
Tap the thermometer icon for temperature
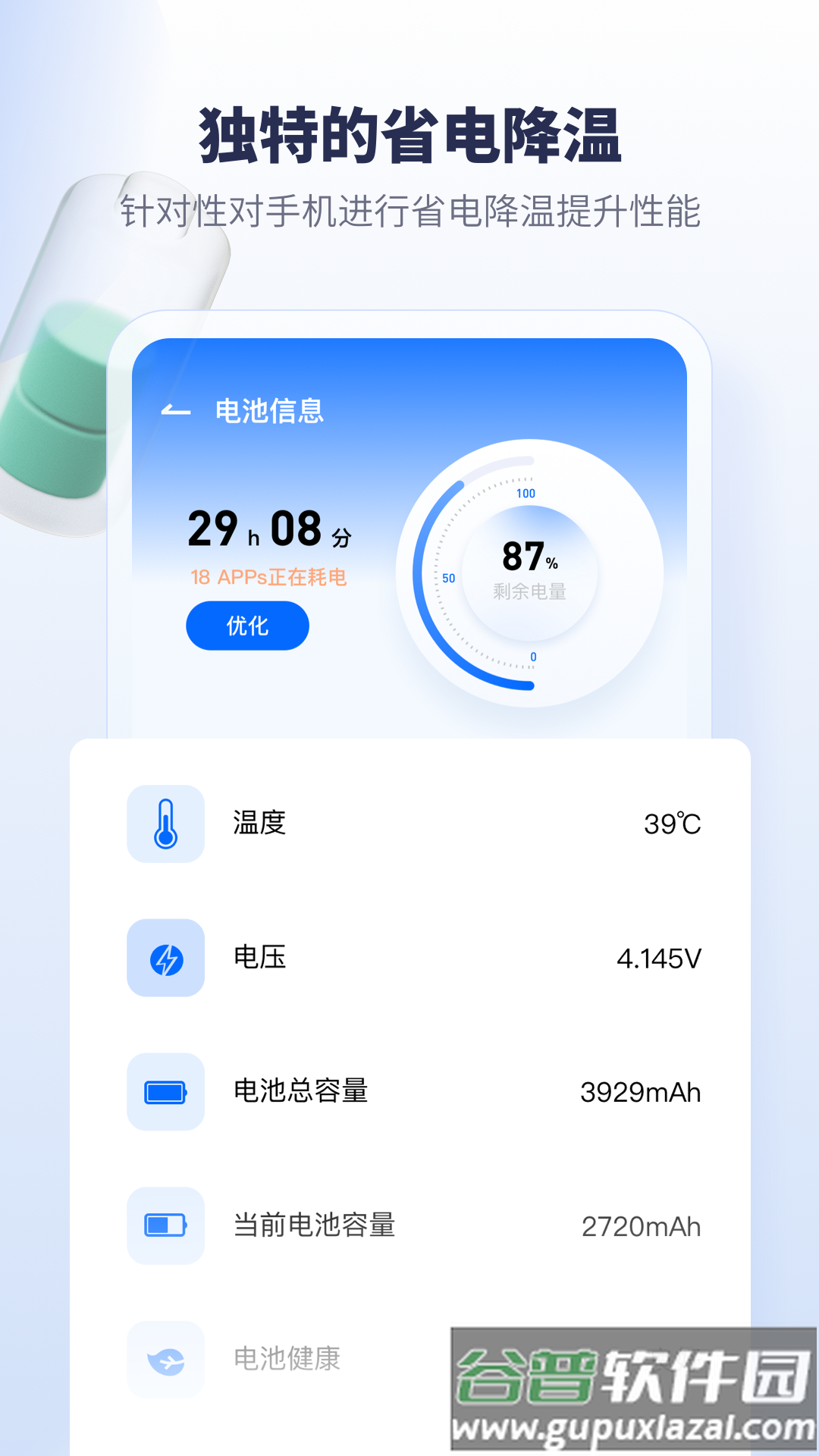pyautogui.click(x=165, y=824)
